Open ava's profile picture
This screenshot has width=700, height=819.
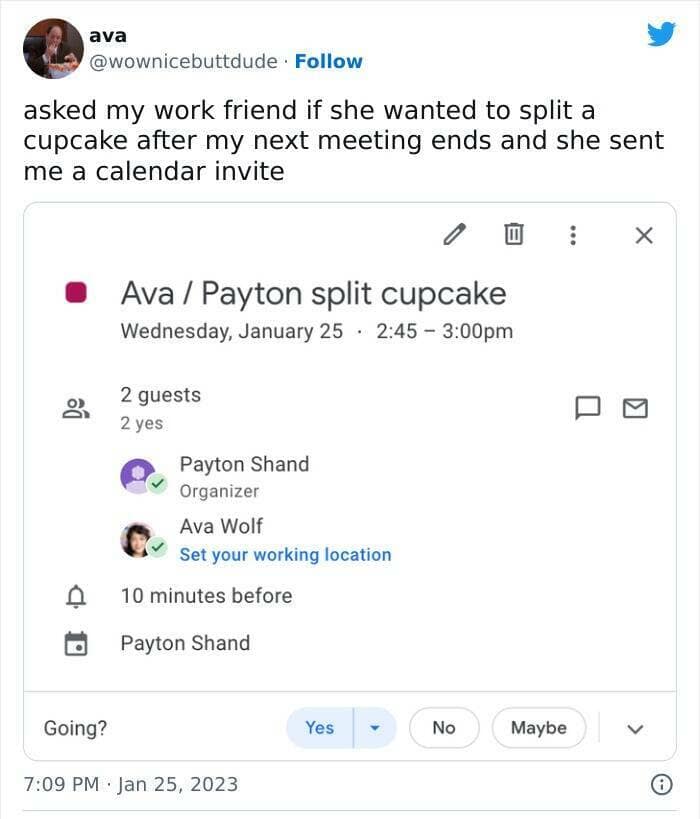[53, 48]
